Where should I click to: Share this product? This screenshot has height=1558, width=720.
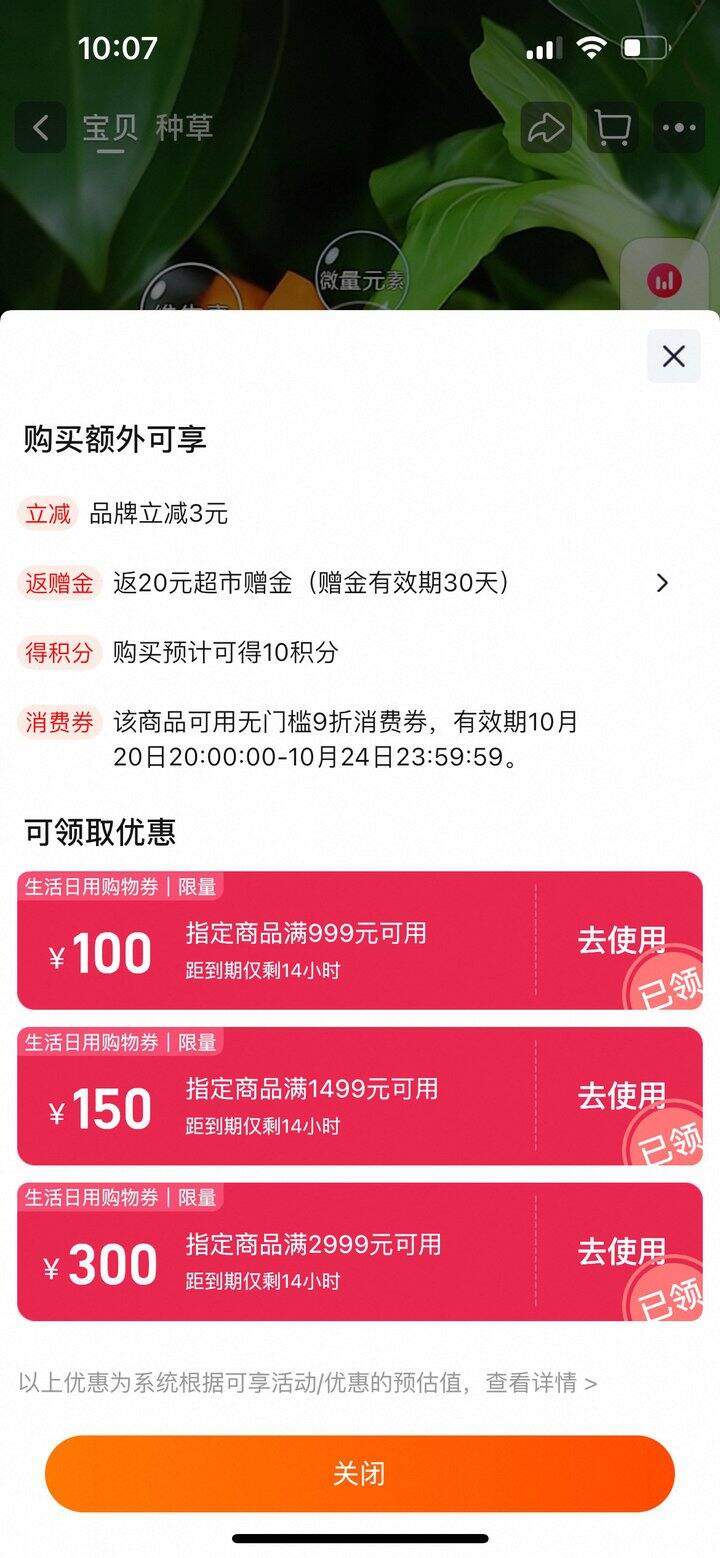pos(546,128)
